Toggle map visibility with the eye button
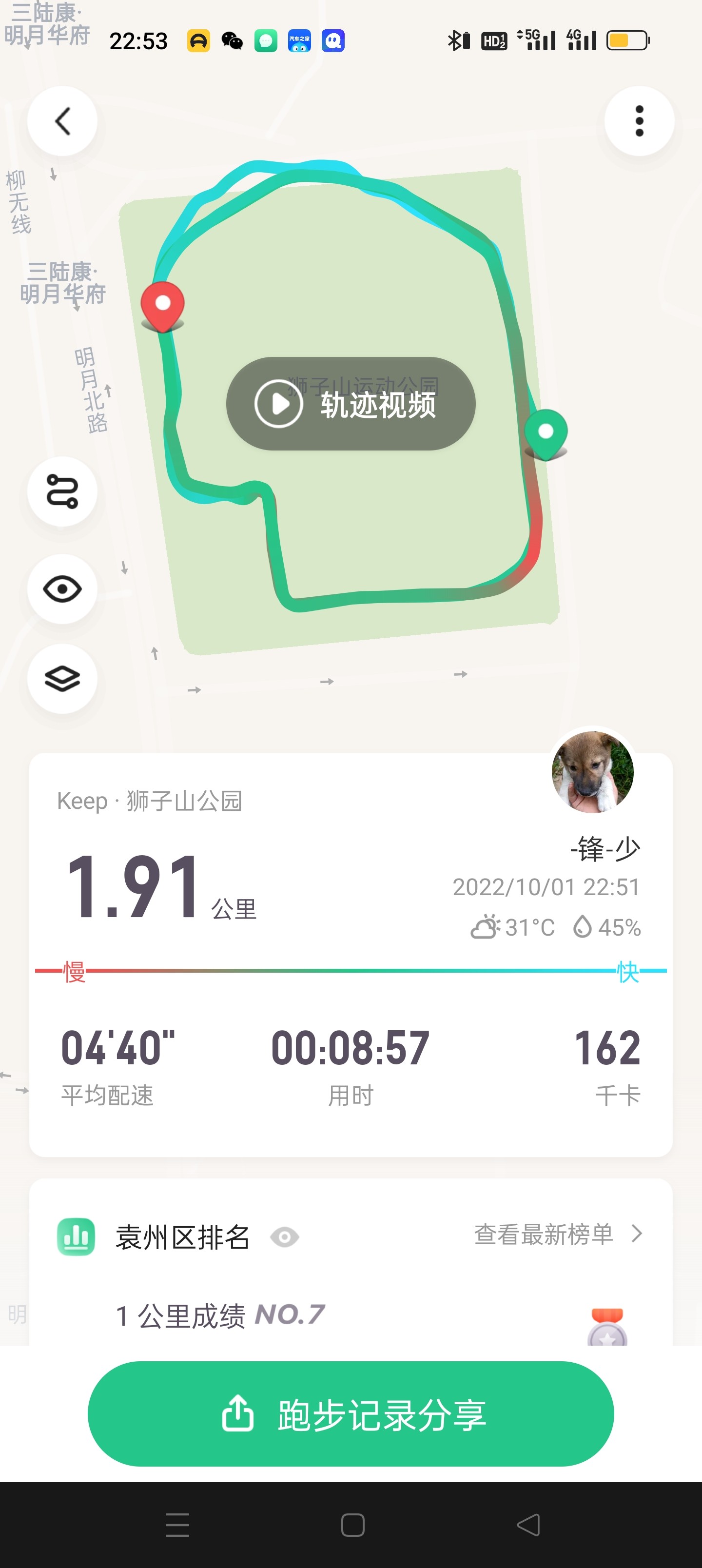 click(x=62, y=588)
